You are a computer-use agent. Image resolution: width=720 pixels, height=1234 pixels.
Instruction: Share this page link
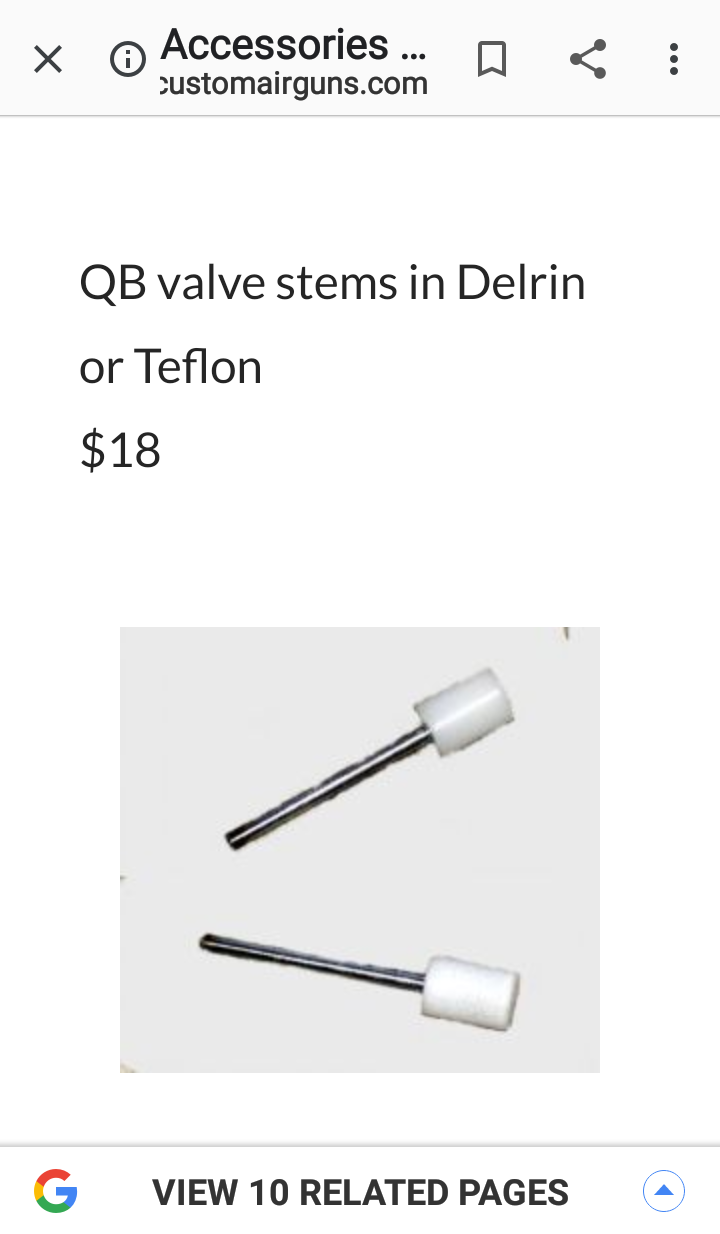(x=588, y=60)
